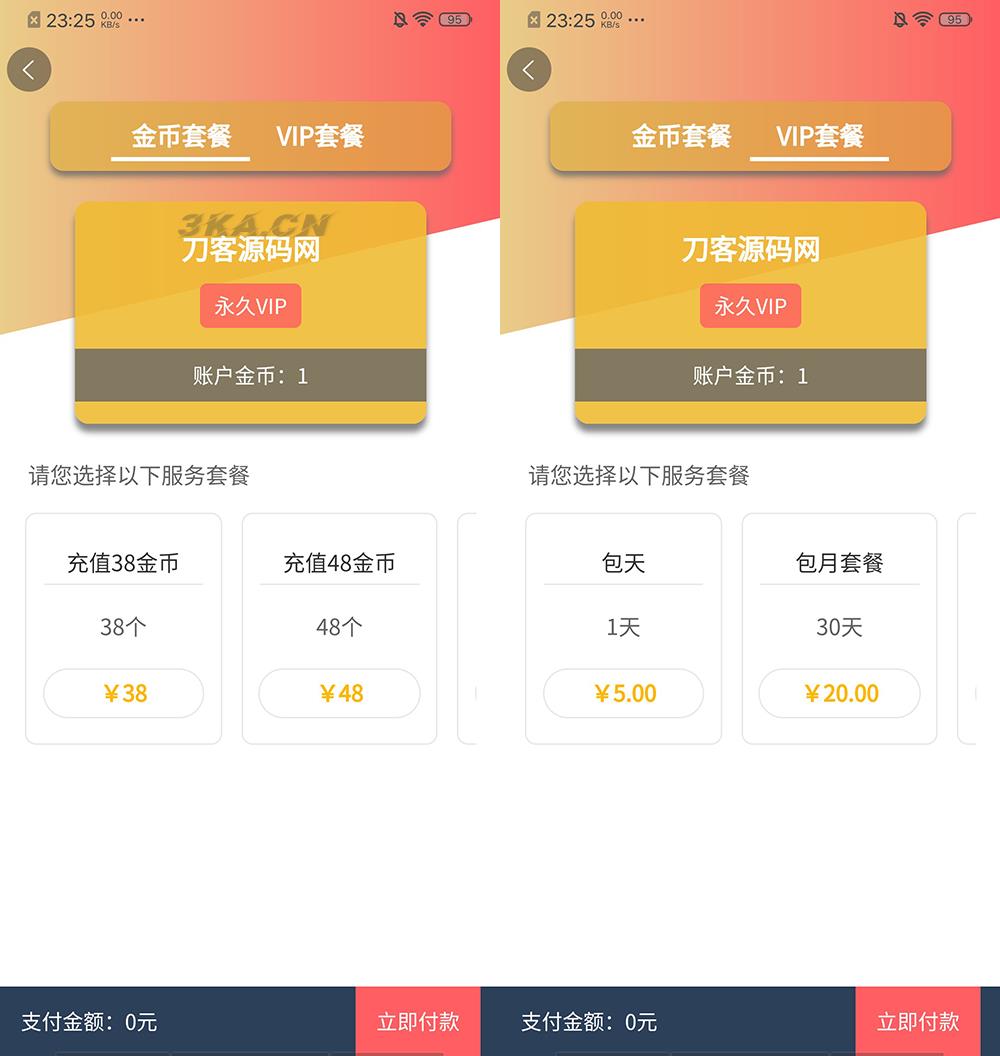Tap the back arrow on the left screen
This screenshot has width=1000, height=1056.
click(x=29, y=69)
